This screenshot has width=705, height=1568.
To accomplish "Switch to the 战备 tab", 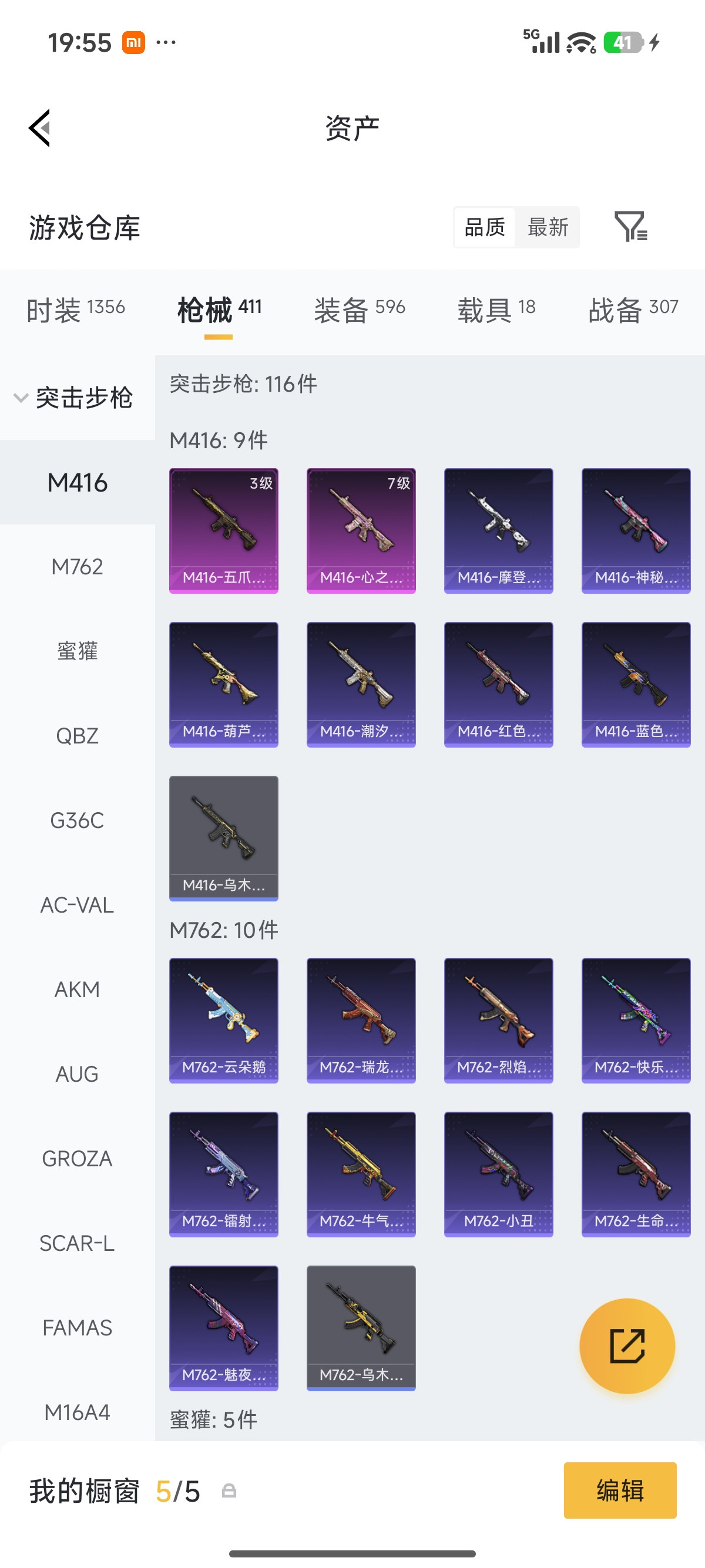I will coord(633,309).
